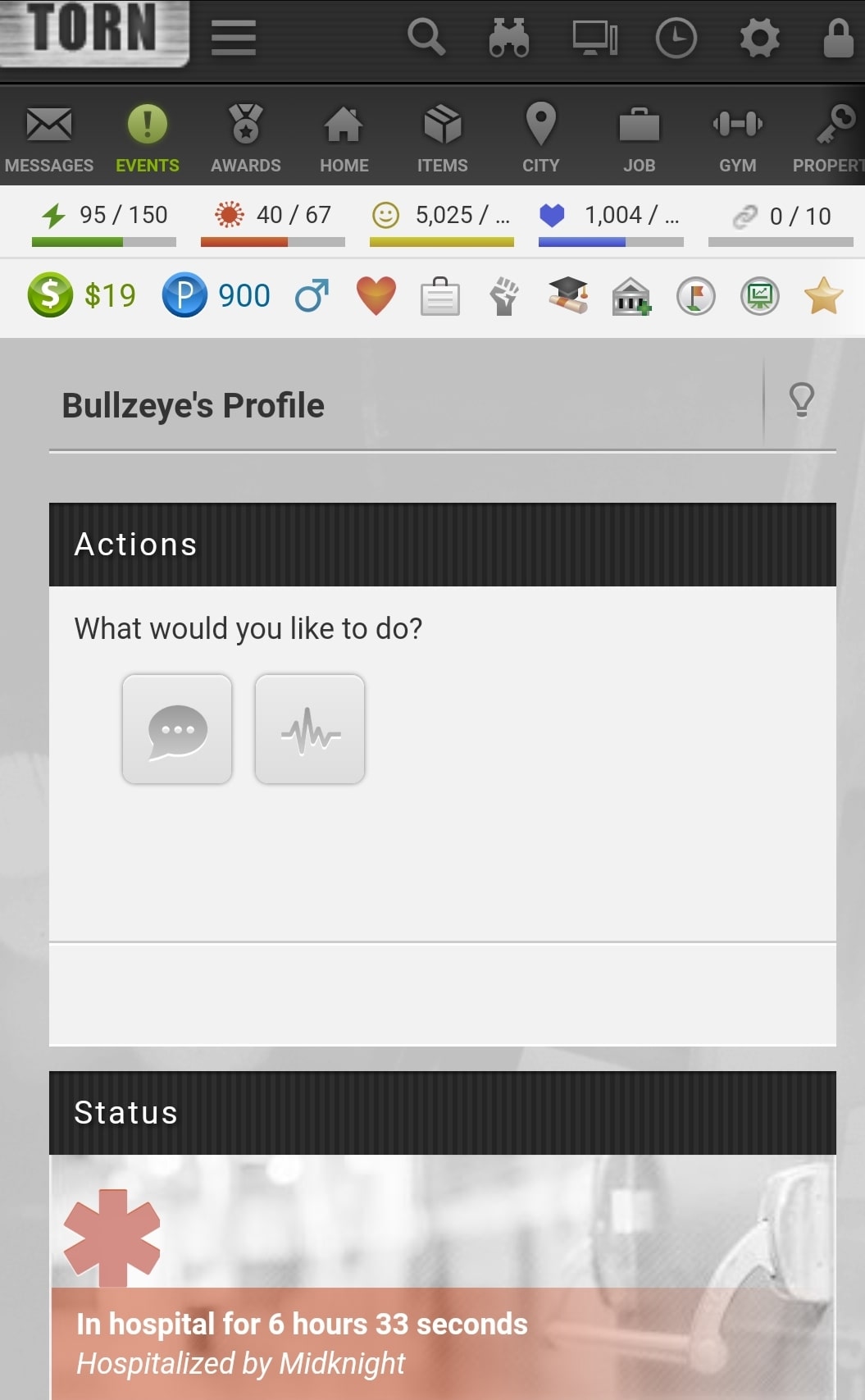Open the Items page
Screen dimensions: 865x1400
pos(443,138)
